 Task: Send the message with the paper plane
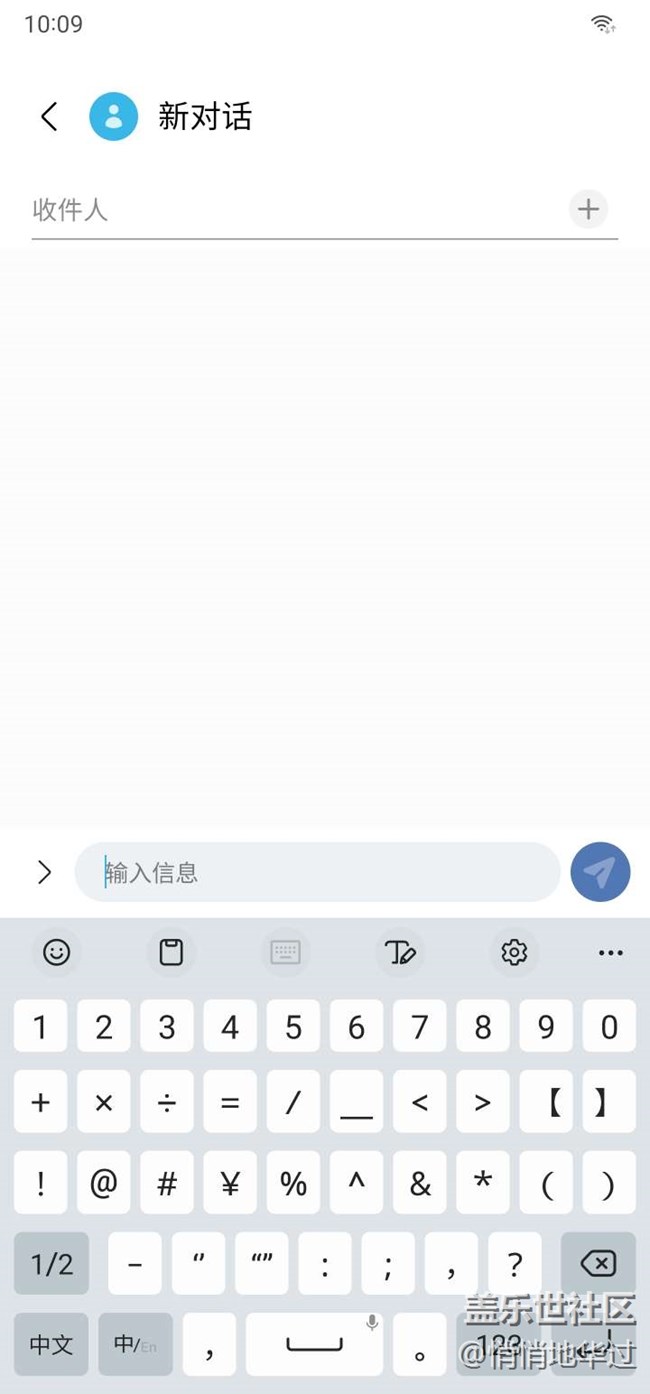click(600, 872)
